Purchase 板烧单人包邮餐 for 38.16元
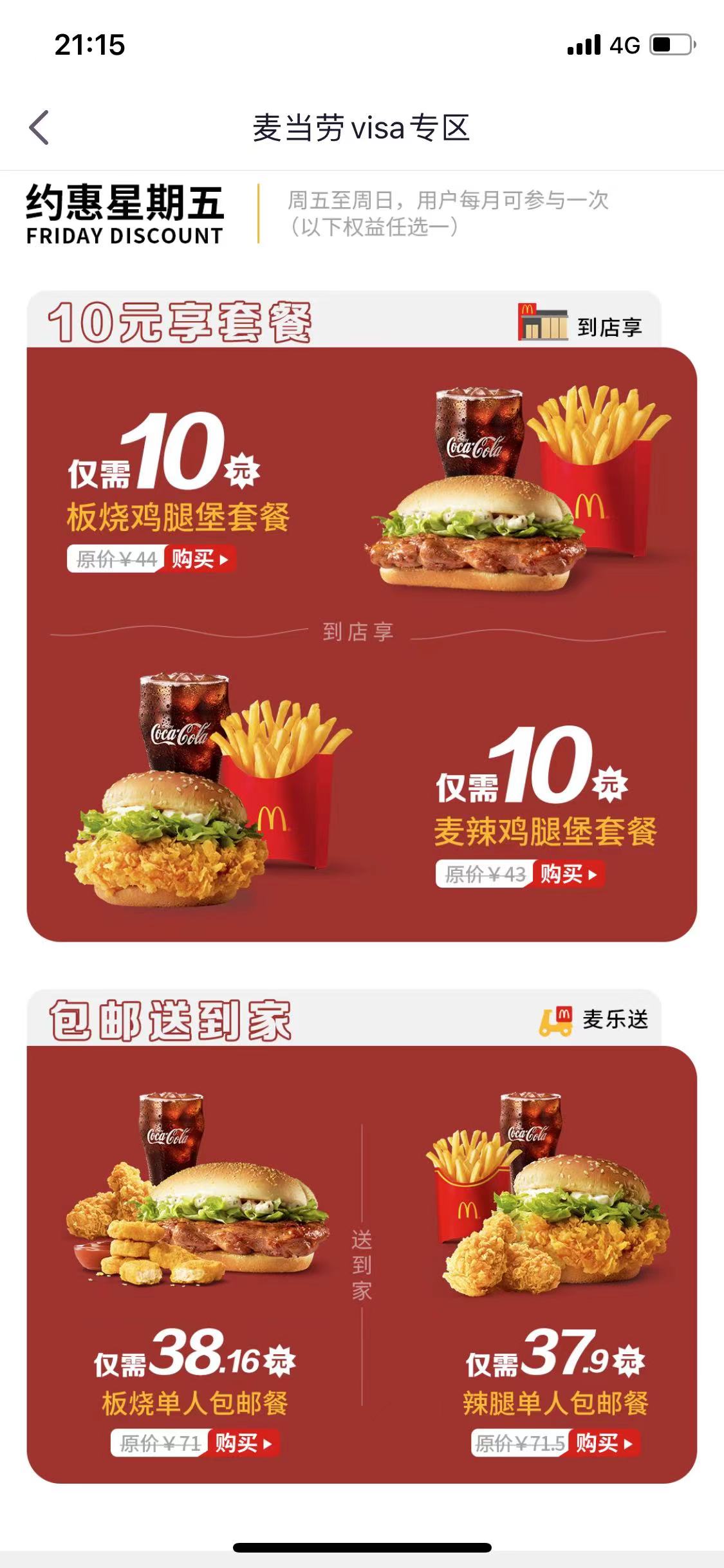The width and height of the screenshot is (724, 1568). pos(243,1443)
